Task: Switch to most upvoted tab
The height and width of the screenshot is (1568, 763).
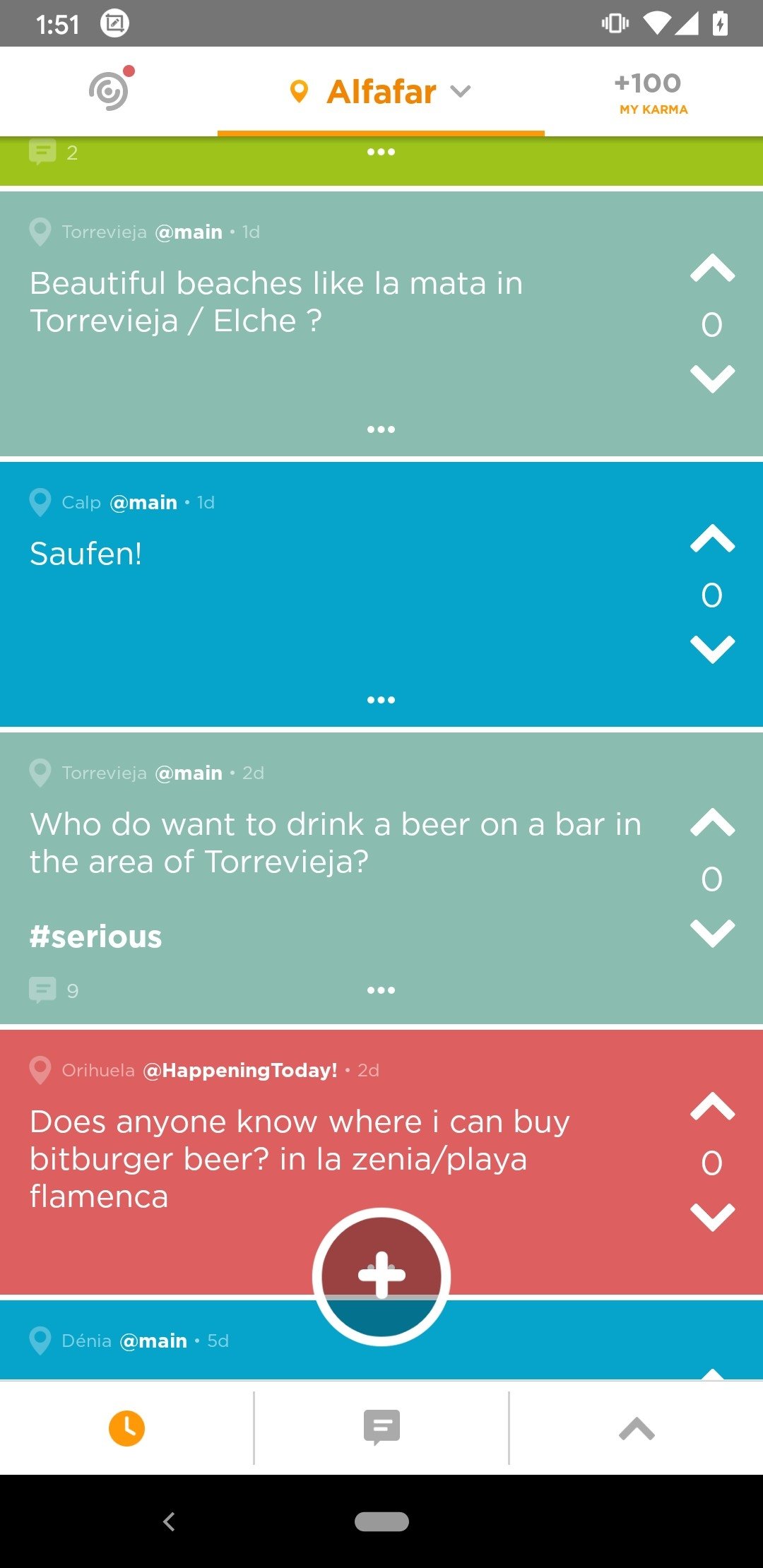Action: click(637, 1428)
